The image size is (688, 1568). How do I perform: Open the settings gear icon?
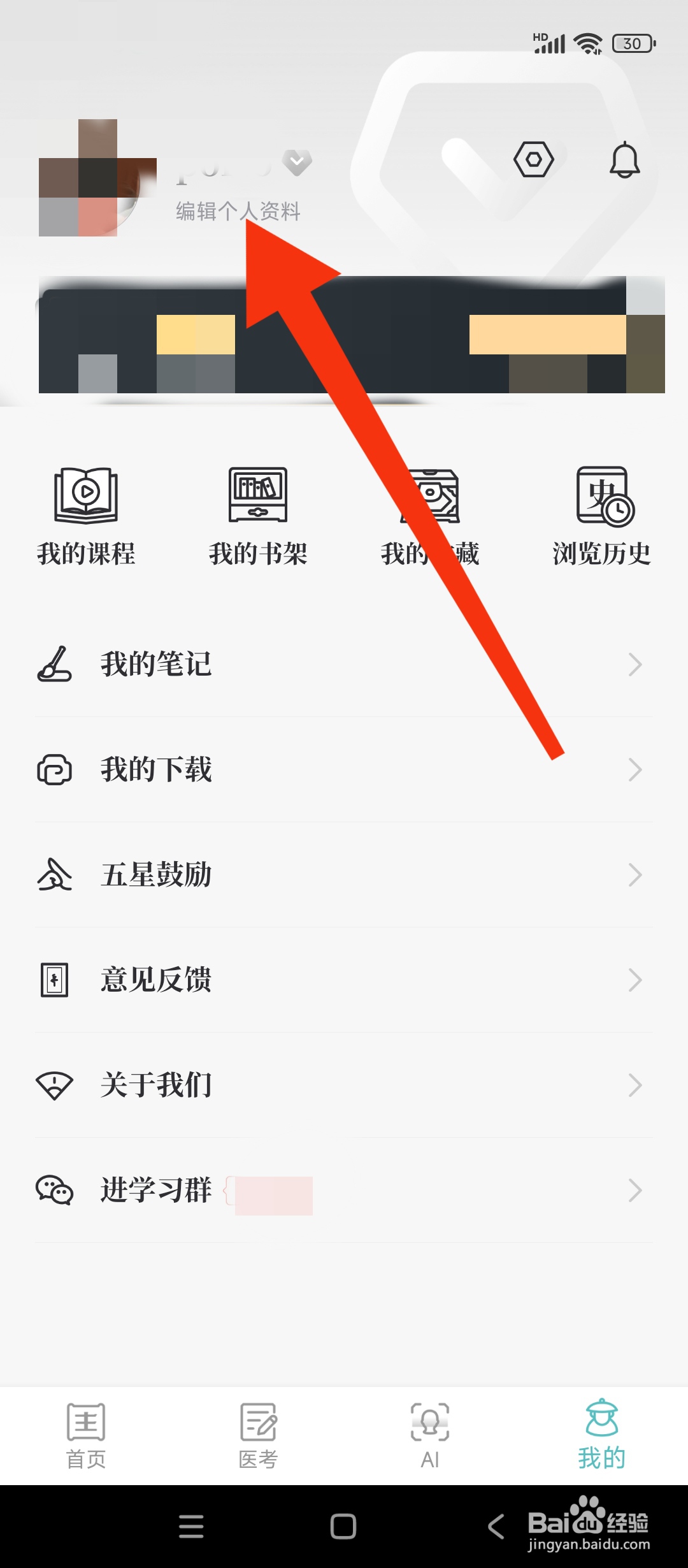[534, 159]
